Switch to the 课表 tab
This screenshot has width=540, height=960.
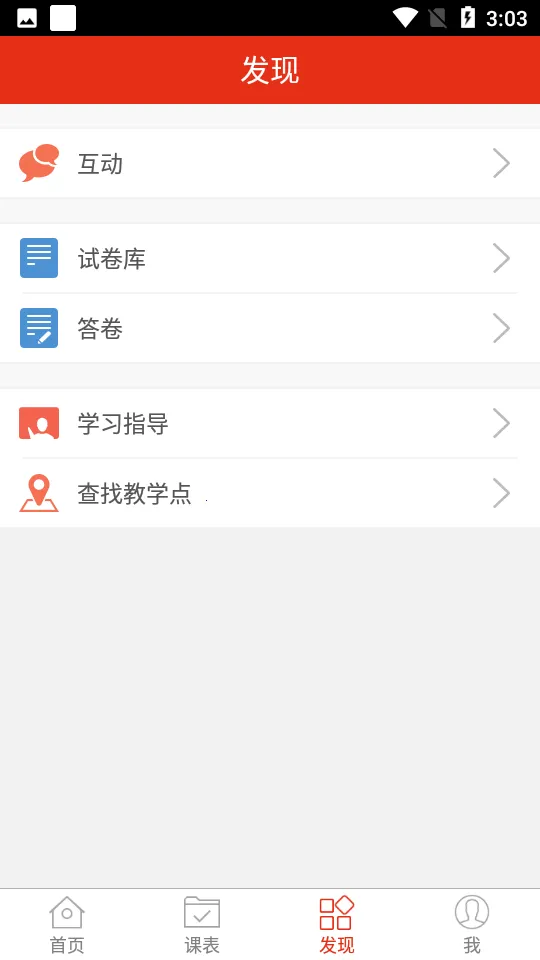click(202, 924)
